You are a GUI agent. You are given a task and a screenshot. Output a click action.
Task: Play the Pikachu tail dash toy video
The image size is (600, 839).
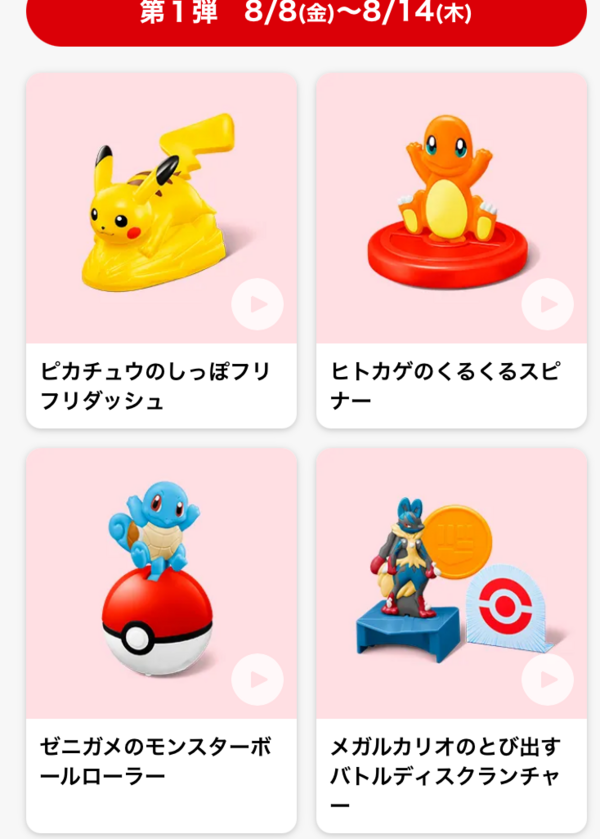pyautogui.click(x=257, y=304)
